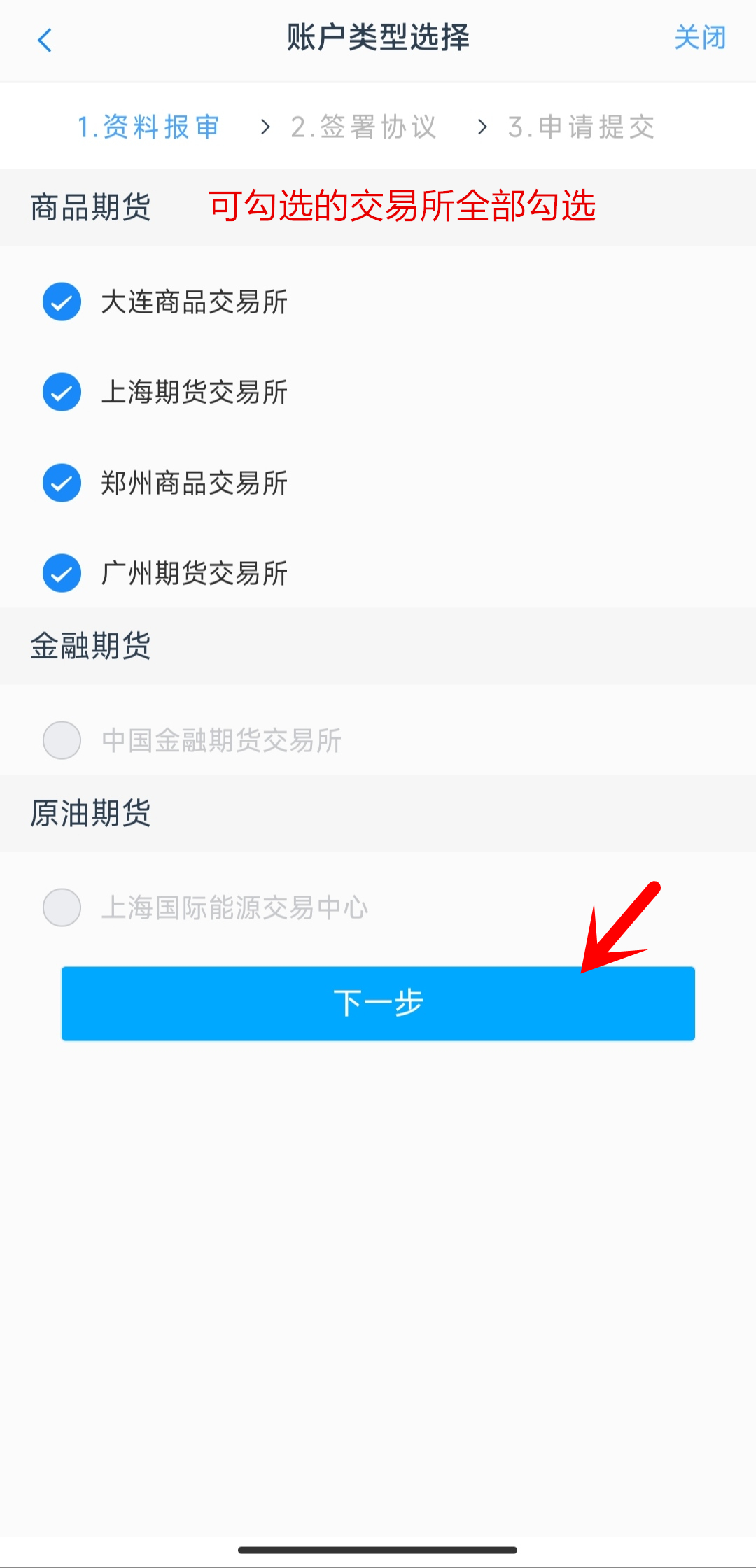The image size is (756, 1568).
Task: Uncheck 上海期货交易所
Action: pyautogui.click(x=62, y=392)
